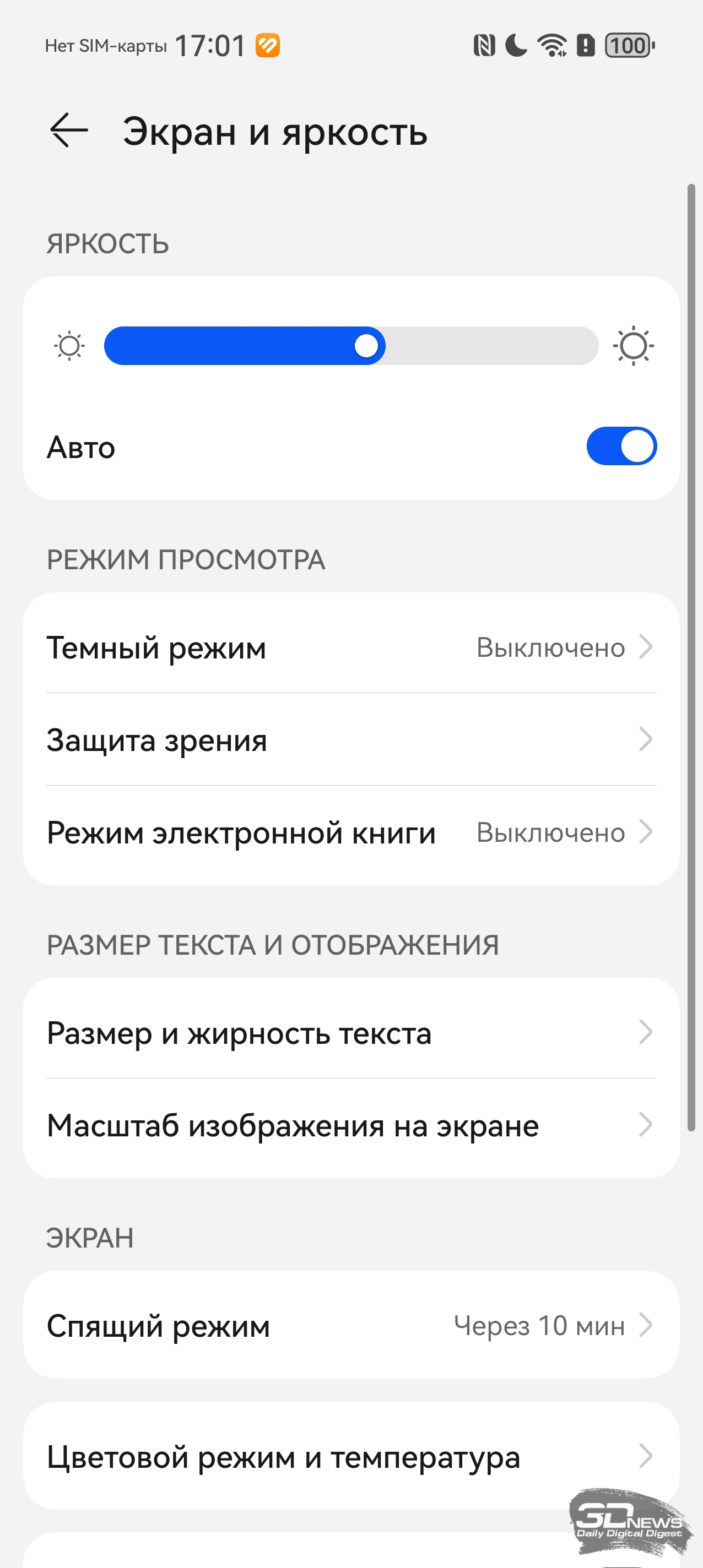The height and width of the screenshot is (1568, 703).
Task: Go back from Экран и яркость
Action: point(69,130)
